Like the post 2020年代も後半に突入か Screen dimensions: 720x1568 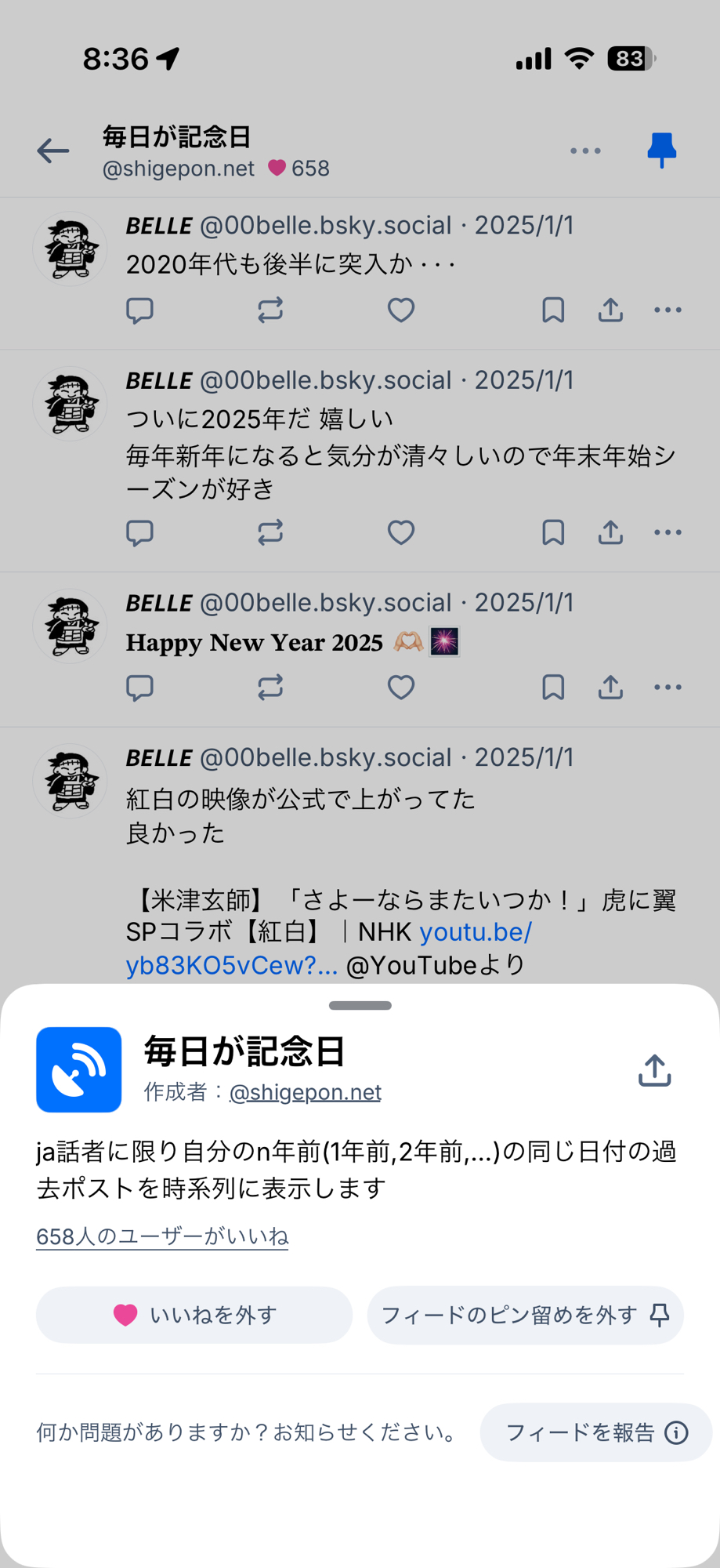(x=401, y=310)
